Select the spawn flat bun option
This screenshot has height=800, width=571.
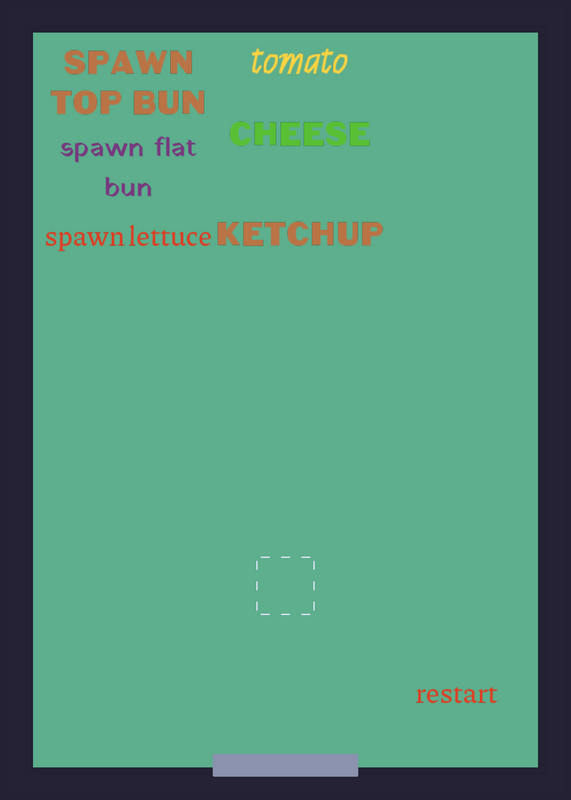128,167
